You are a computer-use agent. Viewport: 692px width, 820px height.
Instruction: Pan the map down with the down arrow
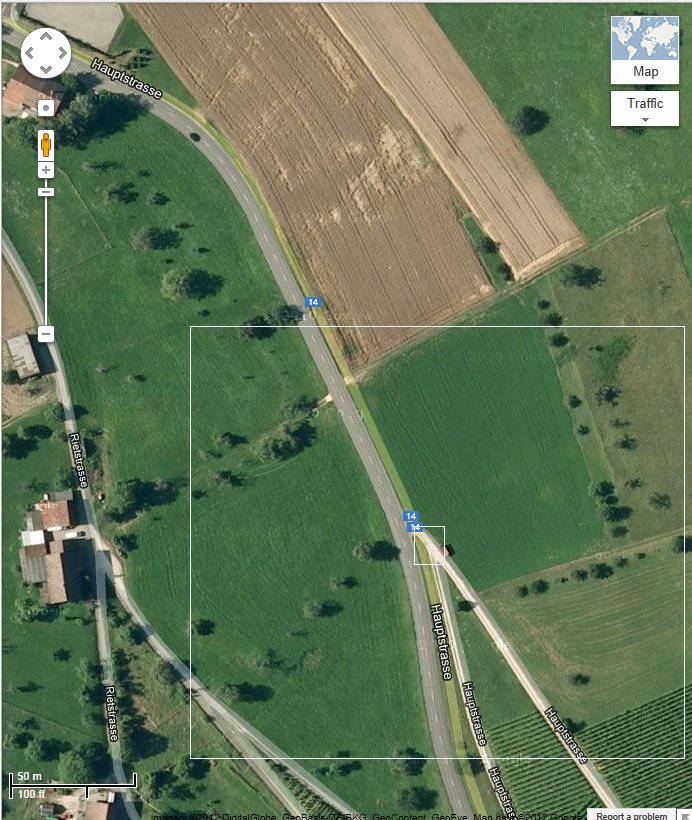46,68
